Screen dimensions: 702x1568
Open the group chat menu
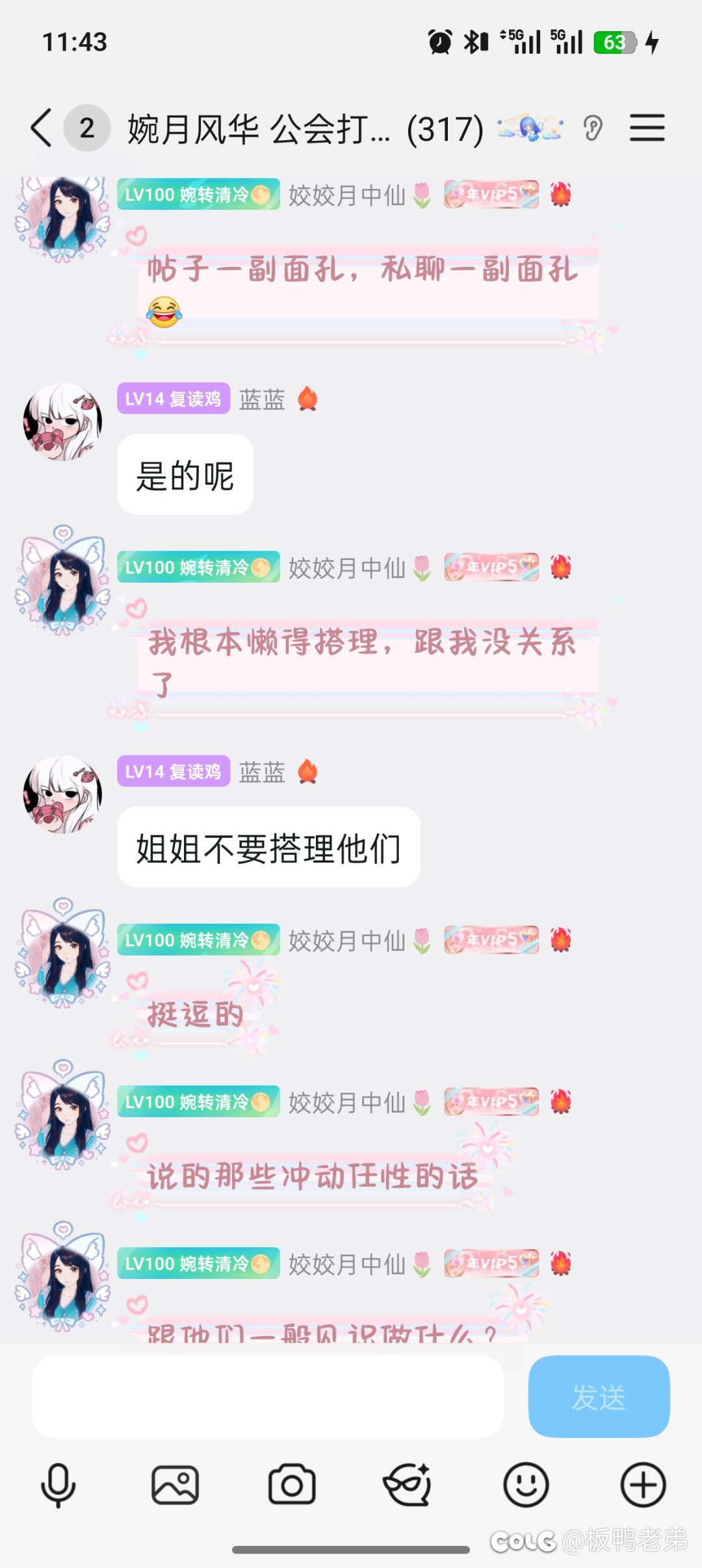(647, 128)
